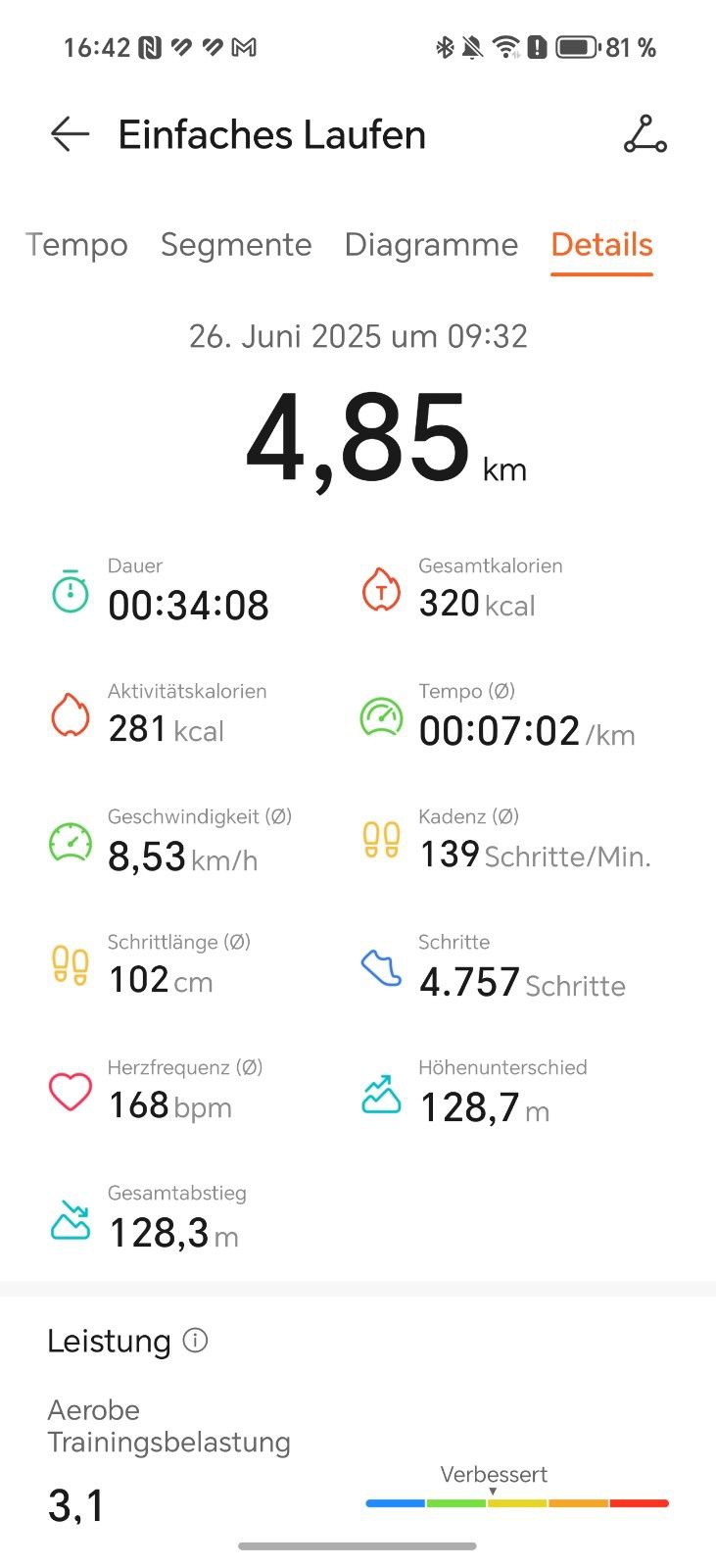Open the Diagramme tab
Image resolution: width=716 pixels, height=1568 pixels.
click(x=431, y=245)
